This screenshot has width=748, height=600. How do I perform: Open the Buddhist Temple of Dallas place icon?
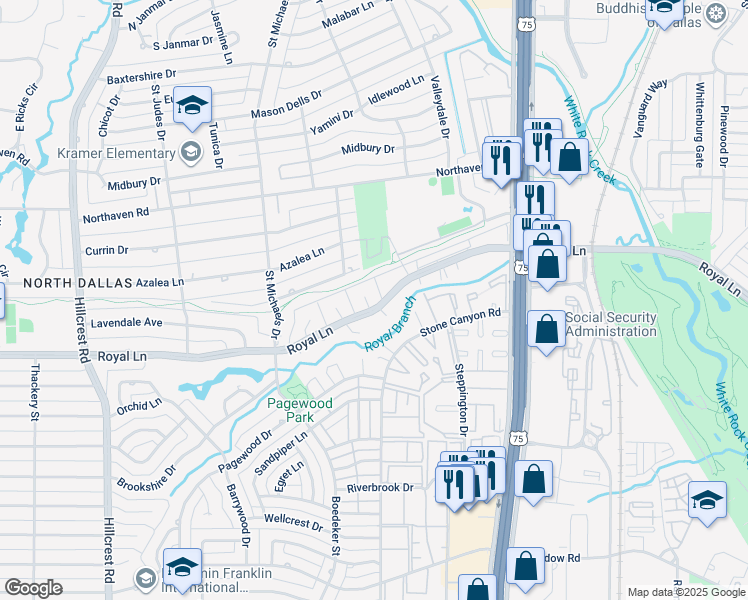tap(716, 14)
